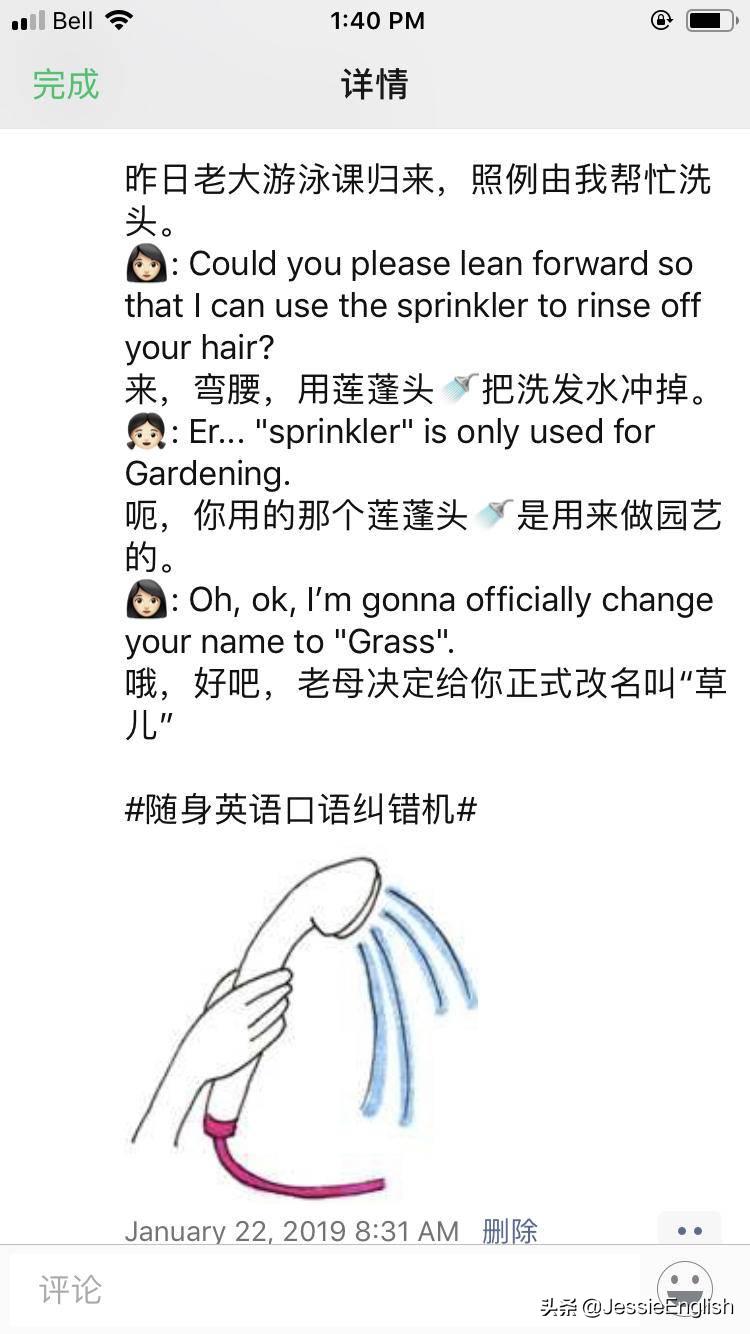This screenshot has width=750, height=1334.
Task: Click the 删除 delete link
Action: tap(510, 1231)
